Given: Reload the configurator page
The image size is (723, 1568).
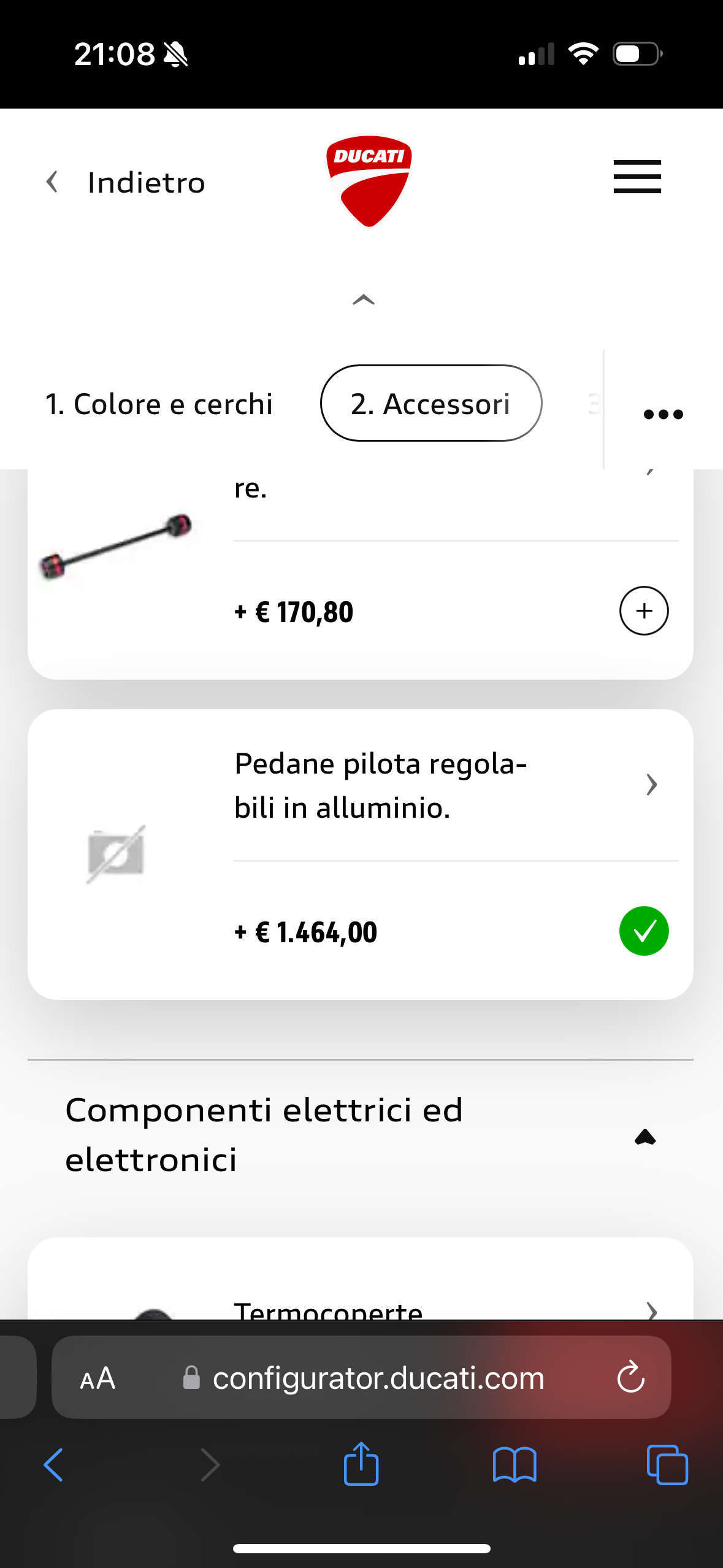Looking at the screenshot, I should 630,1378.
